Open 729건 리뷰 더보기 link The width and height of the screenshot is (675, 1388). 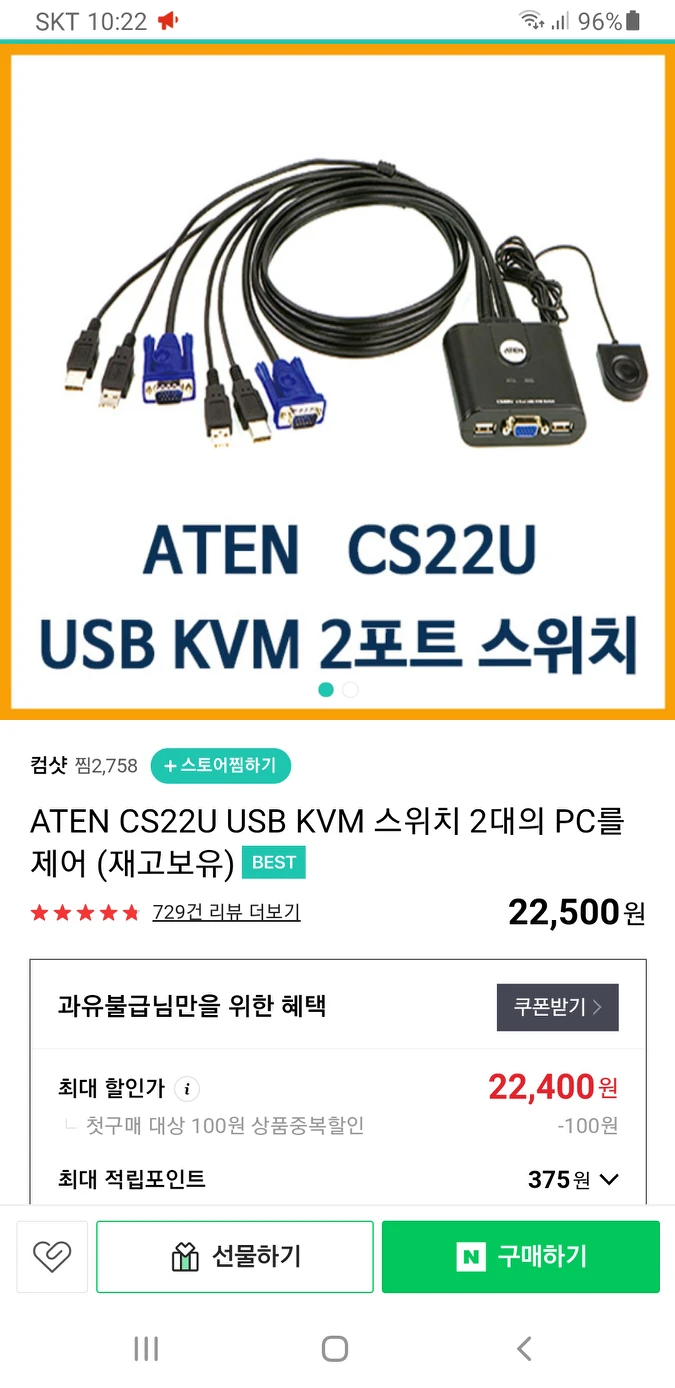tap(226, 912)
